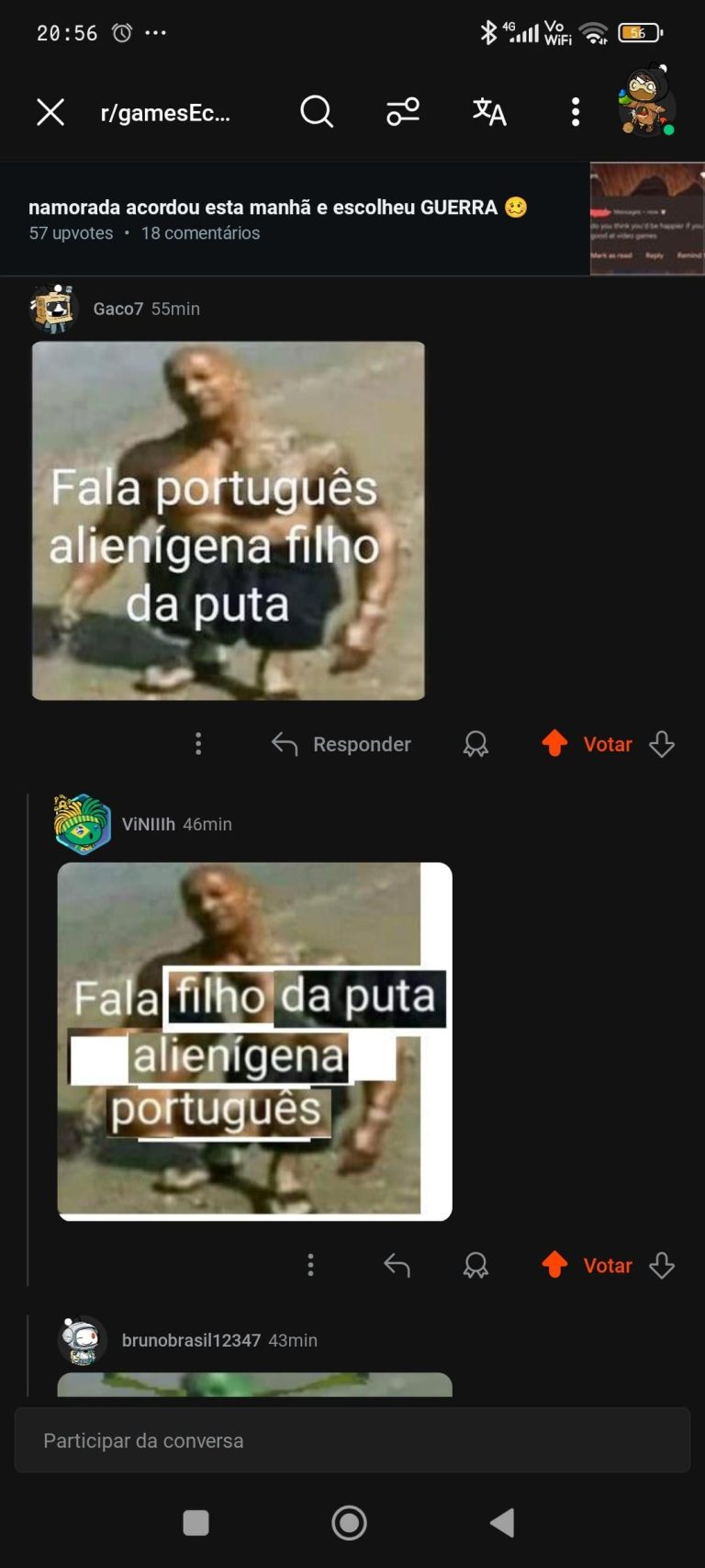Viewport: 705px width, 1568px height.
Task: Open search in r/gamesEc
Action: point(317,112)
